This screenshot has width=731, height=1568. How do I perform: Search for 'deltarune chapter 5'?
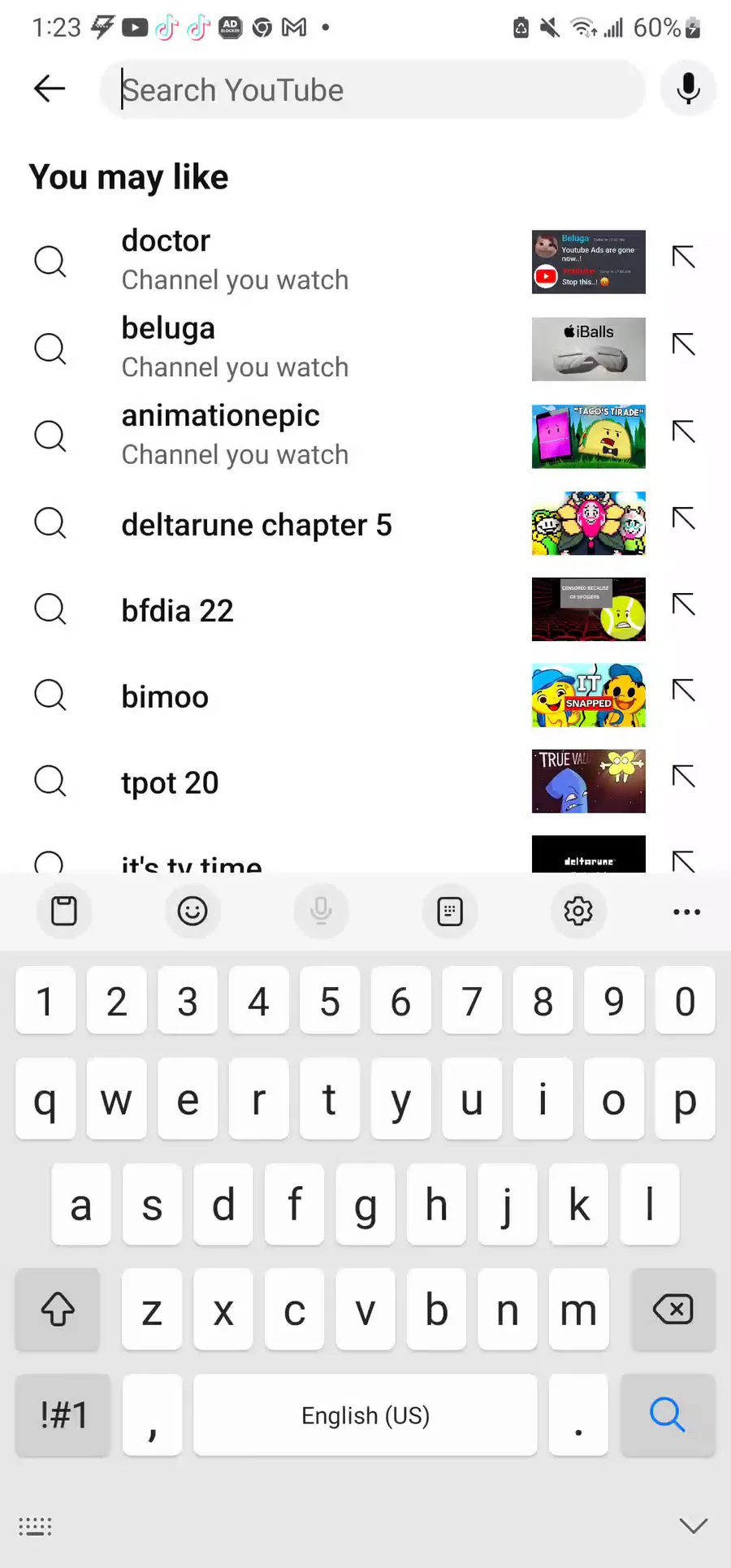(257, 525)
